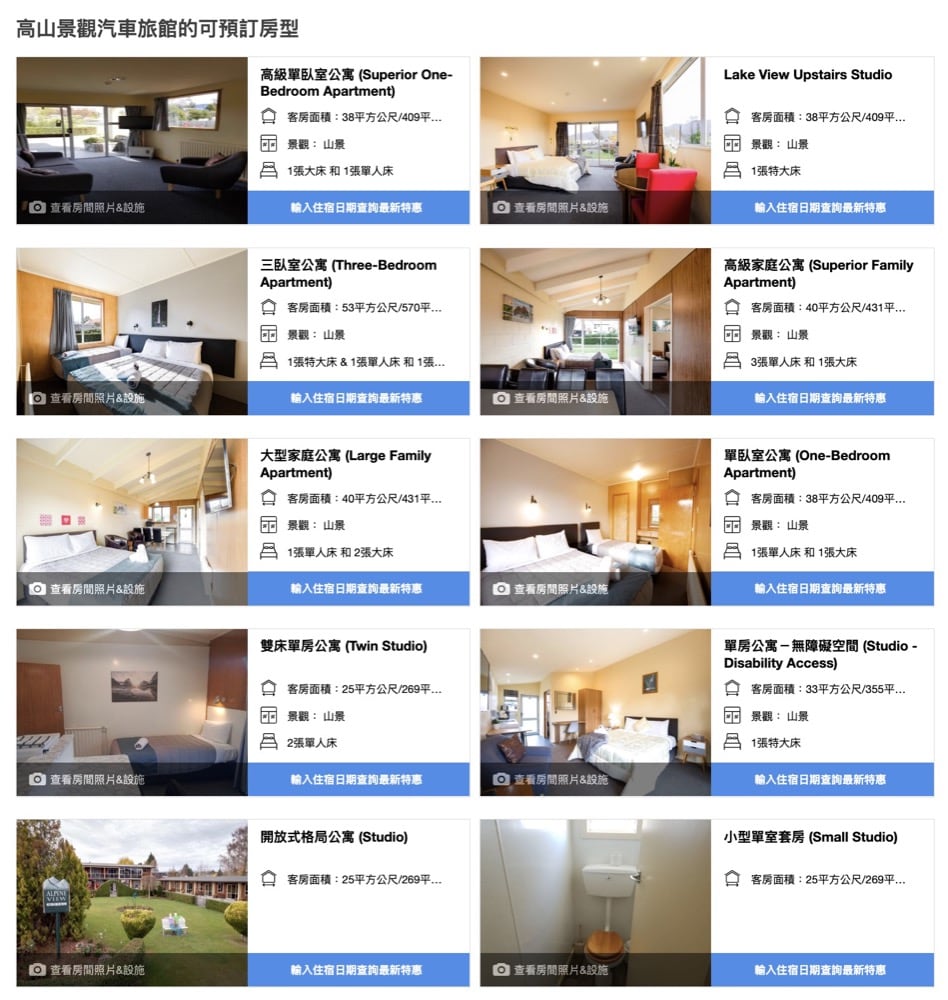Check deals for Studio - Disability Access

point(821,779)
